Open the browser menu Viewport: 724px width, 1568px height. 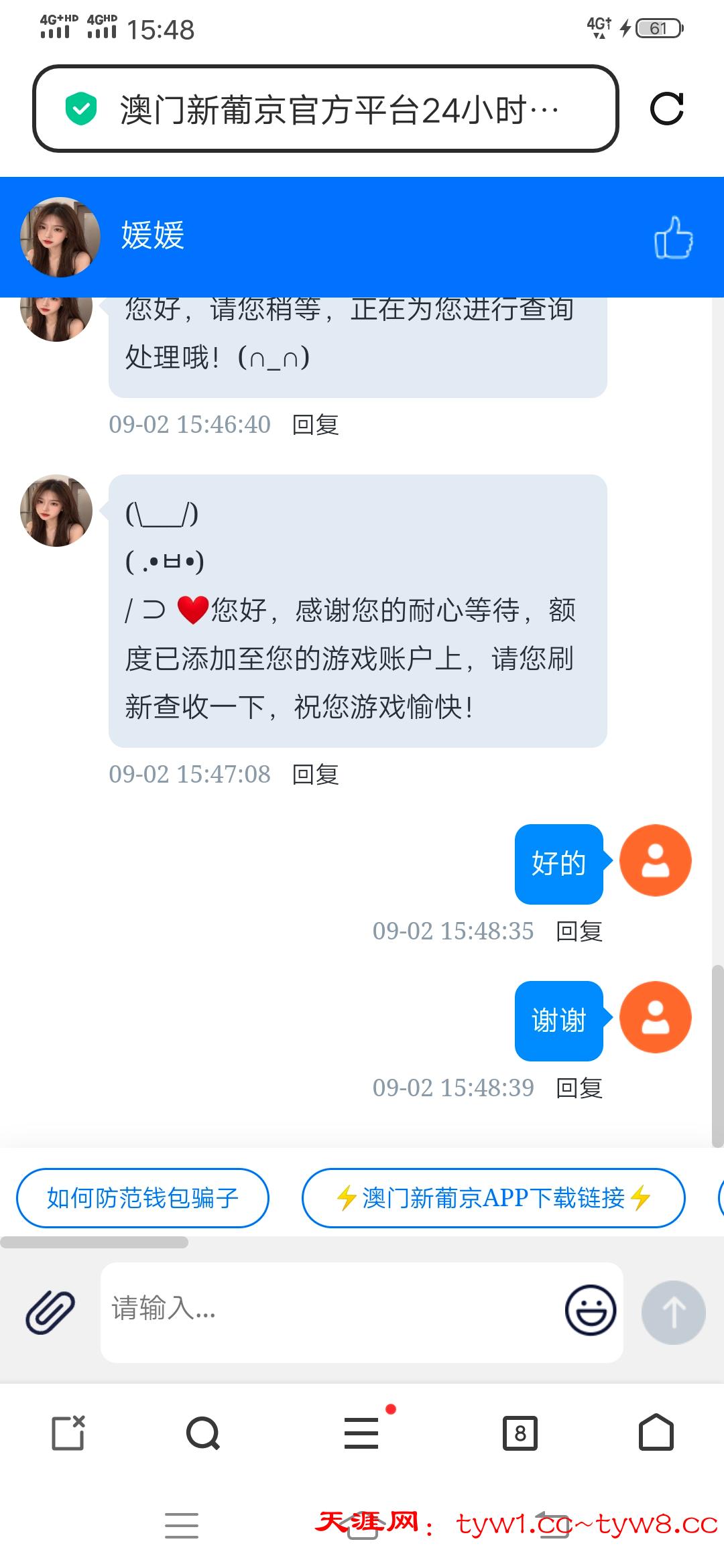tap(362, 1434)
